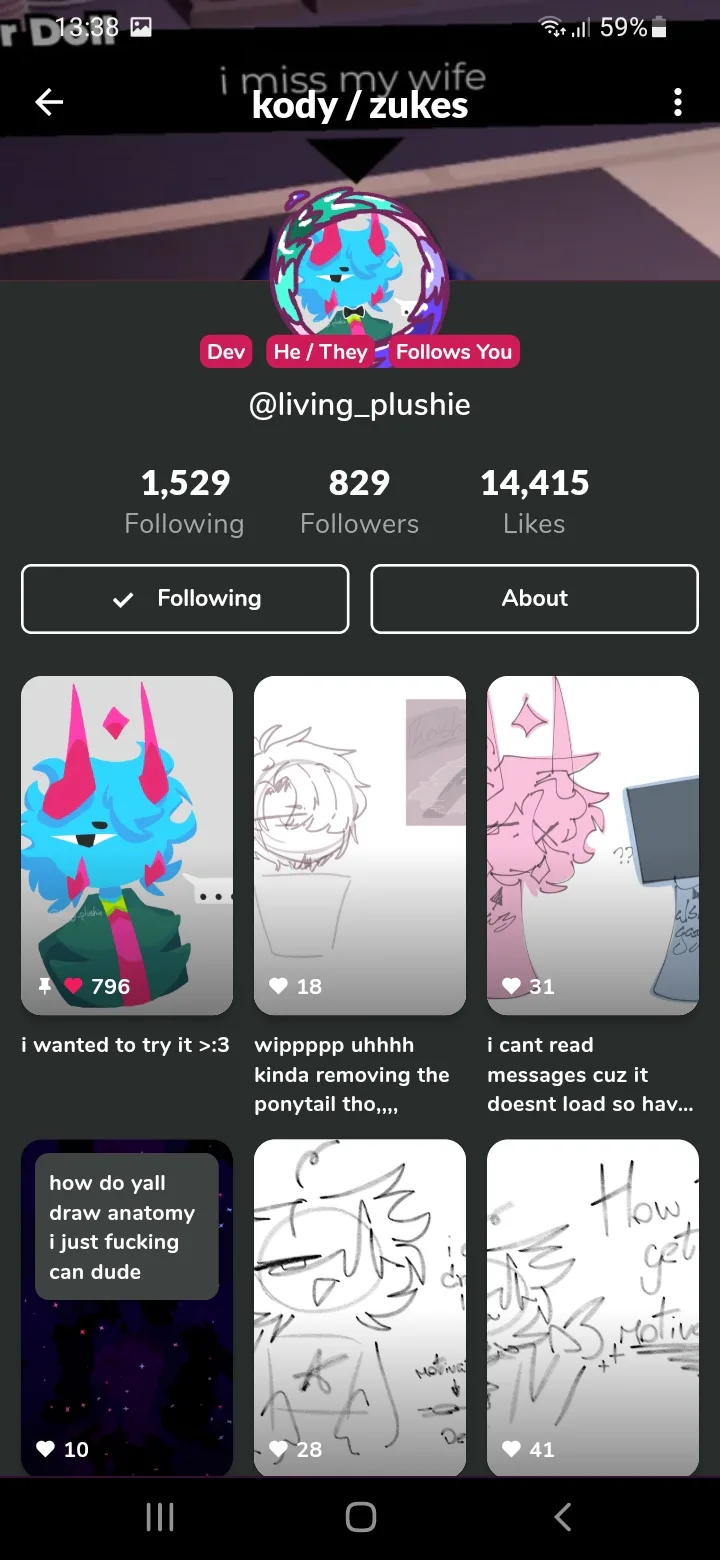View the 829 Followers list
This screenshot has height=1560, width=720.
point(360,502)
